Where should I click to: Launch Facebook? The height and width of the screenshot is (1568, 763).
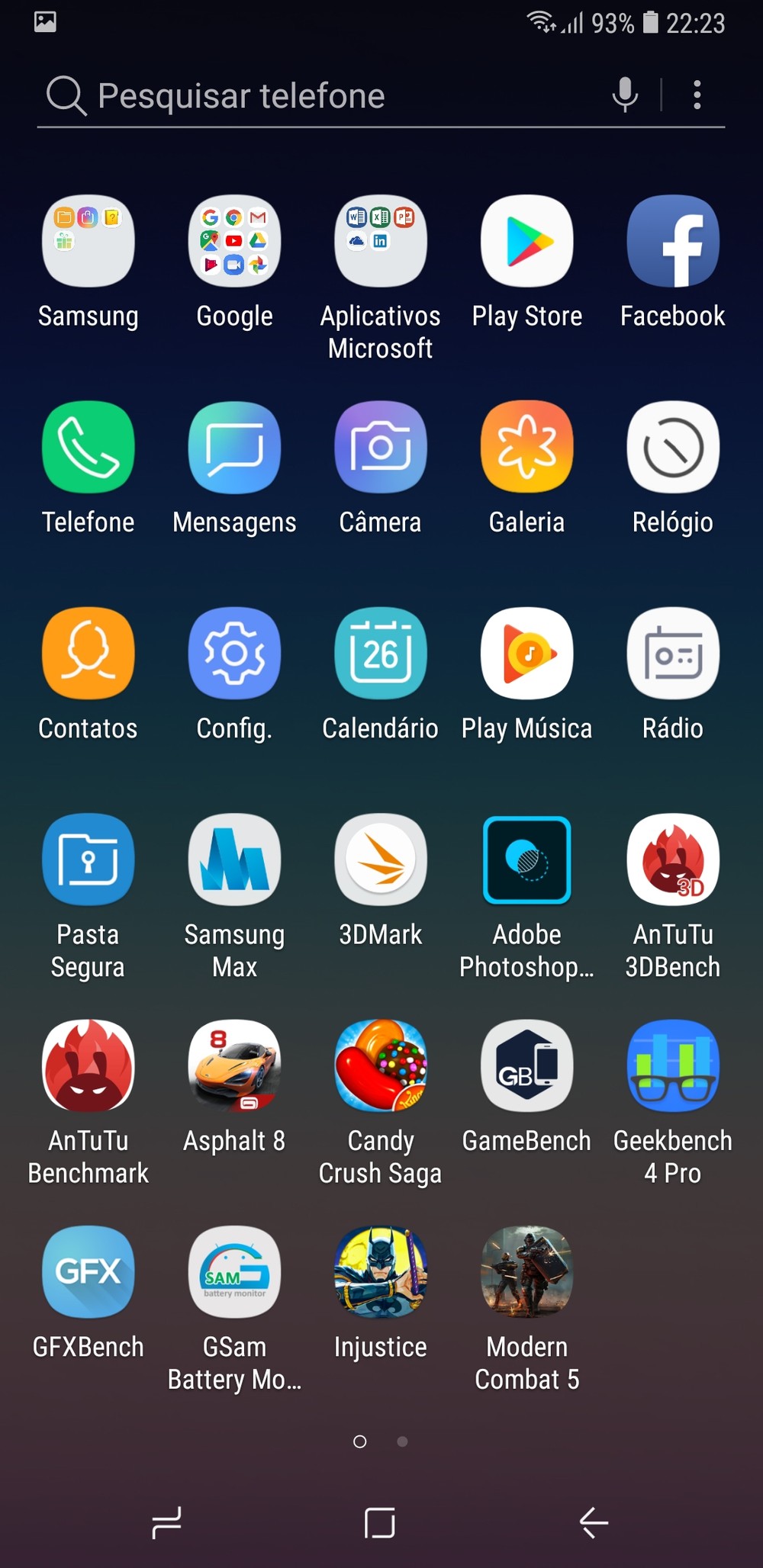(672, 242)
